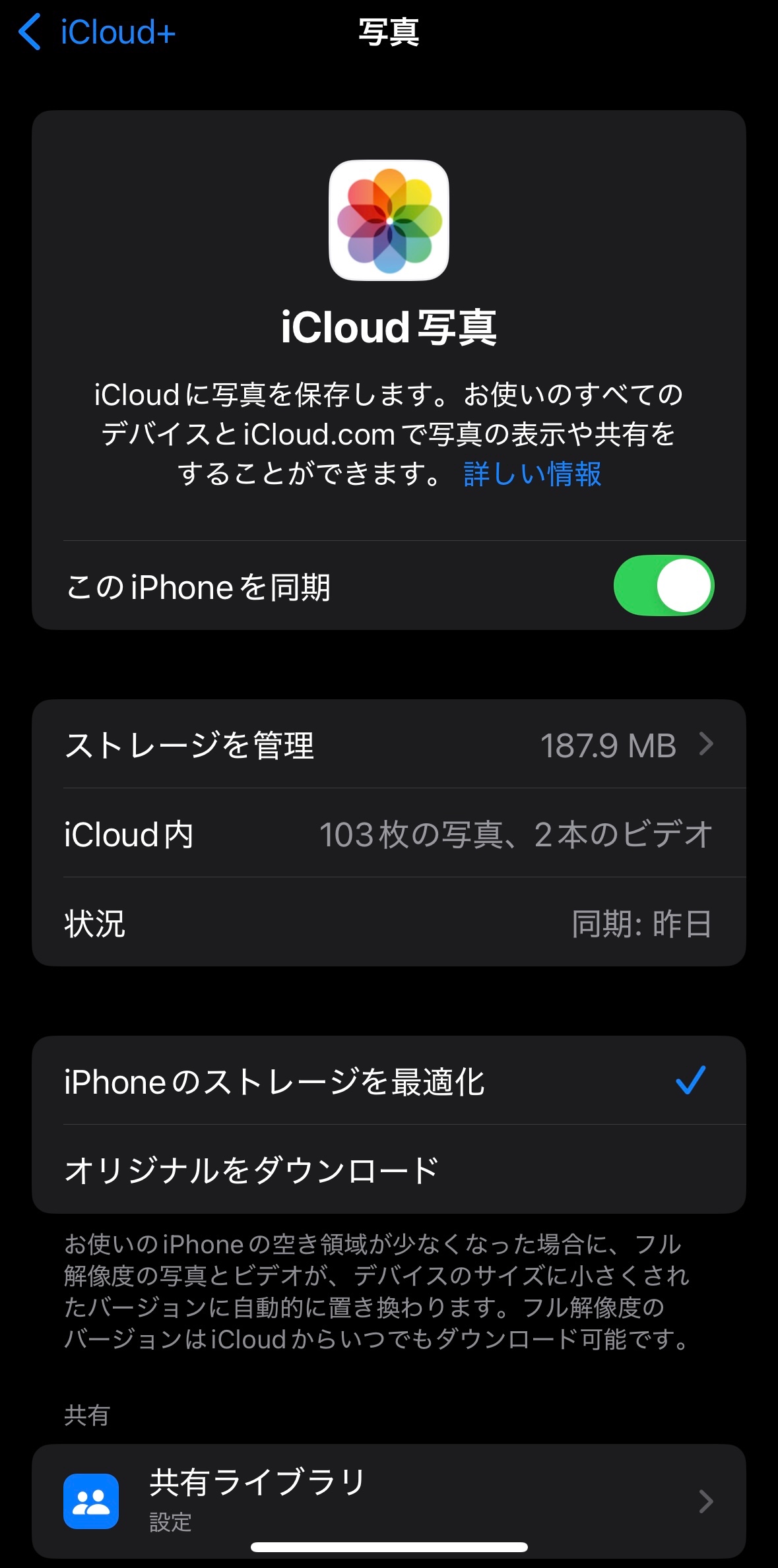This screenshot has height=1568, width=778.
Task: Open the 詳しい情報 link
Action: point(532,474)
